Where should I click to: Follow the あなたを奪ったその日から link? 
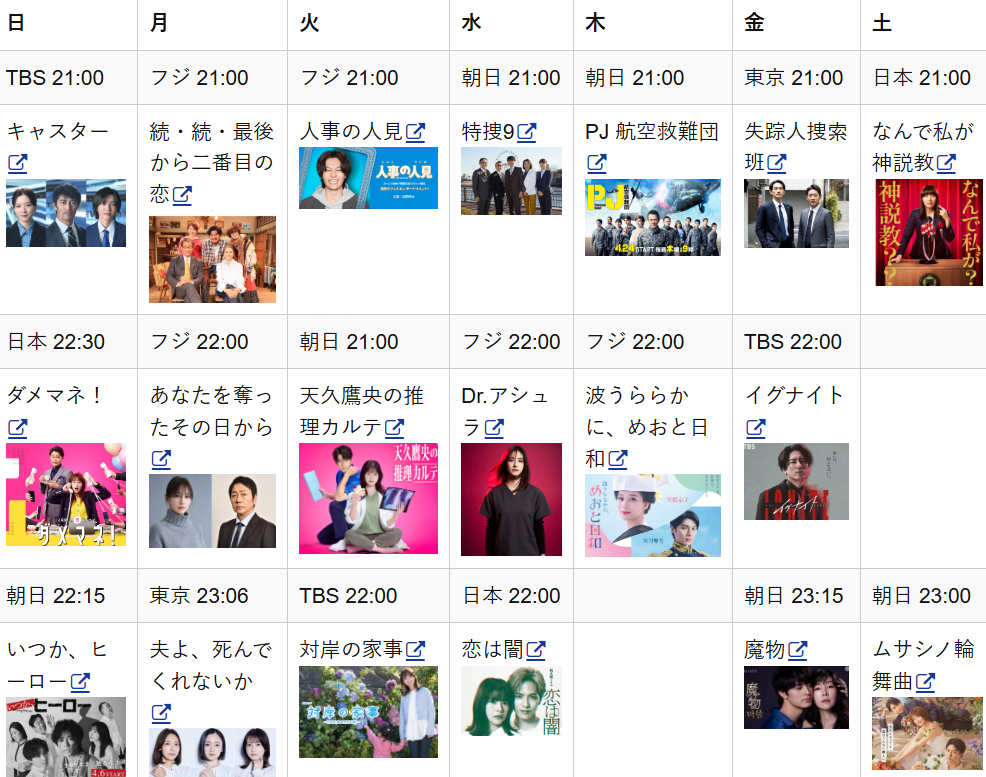pos(161,459)
